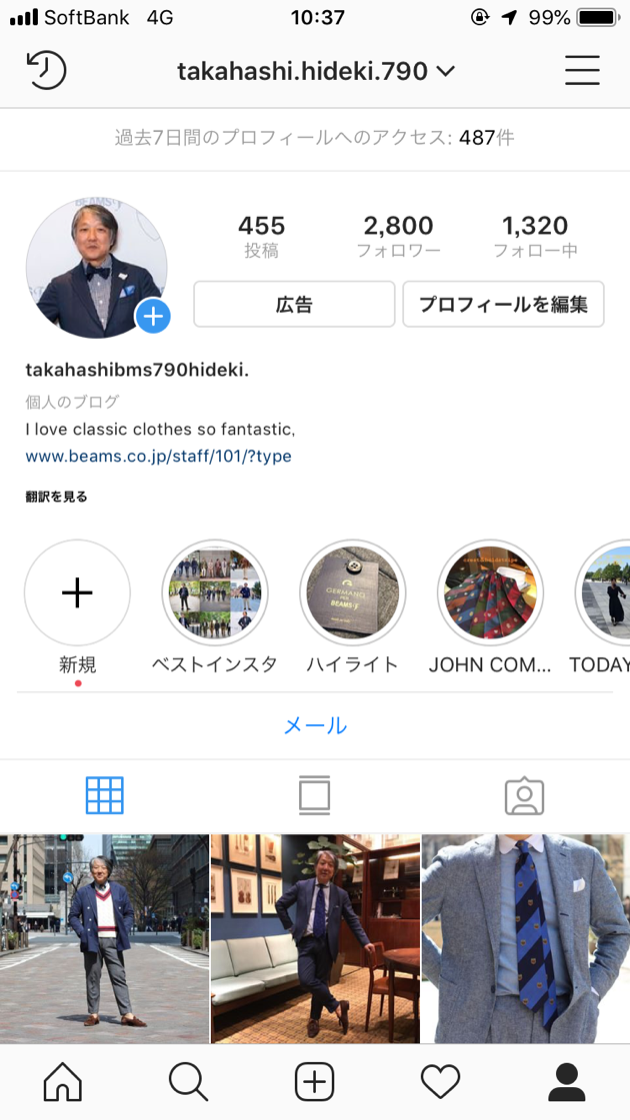Screen dimensions: 630x1120
Task: Create a 新規 story highlight
Action: pos(77,593)
